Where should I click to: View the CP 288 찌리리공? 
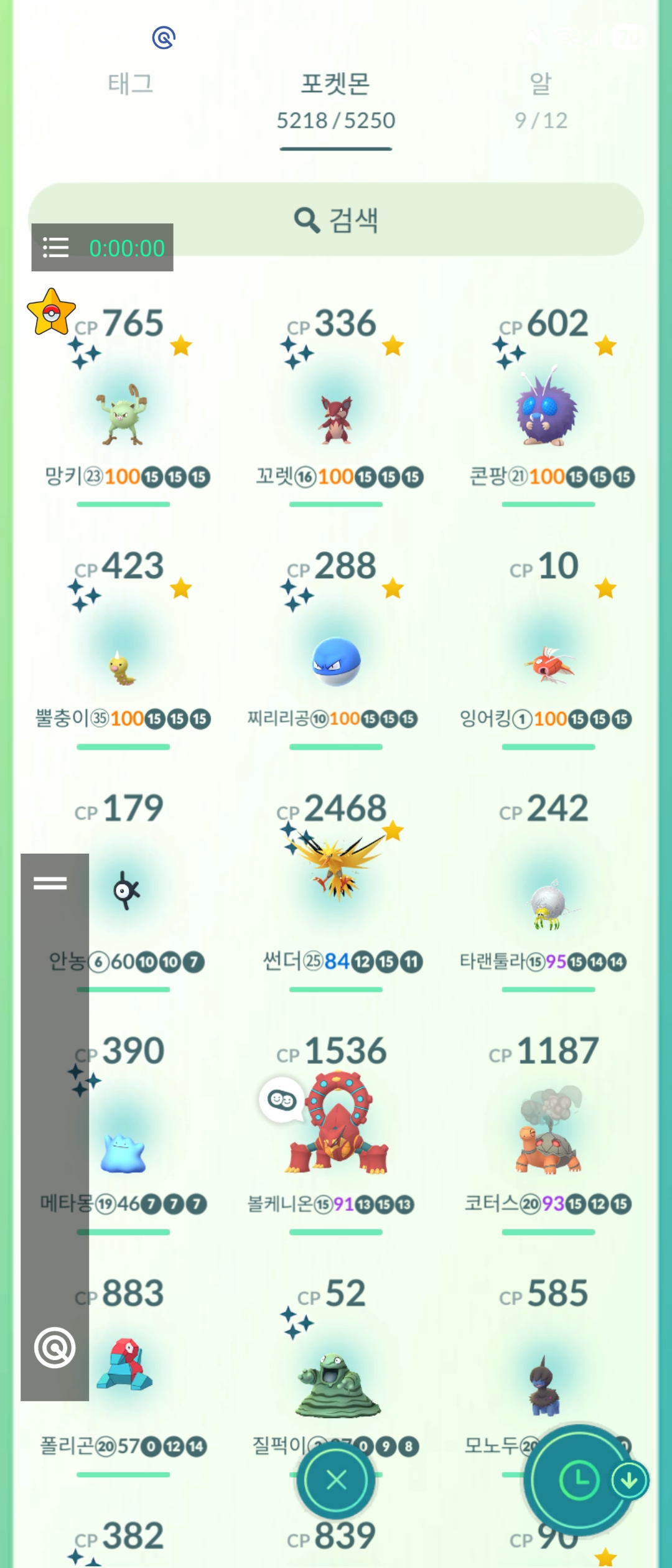[x=336, y=661]
